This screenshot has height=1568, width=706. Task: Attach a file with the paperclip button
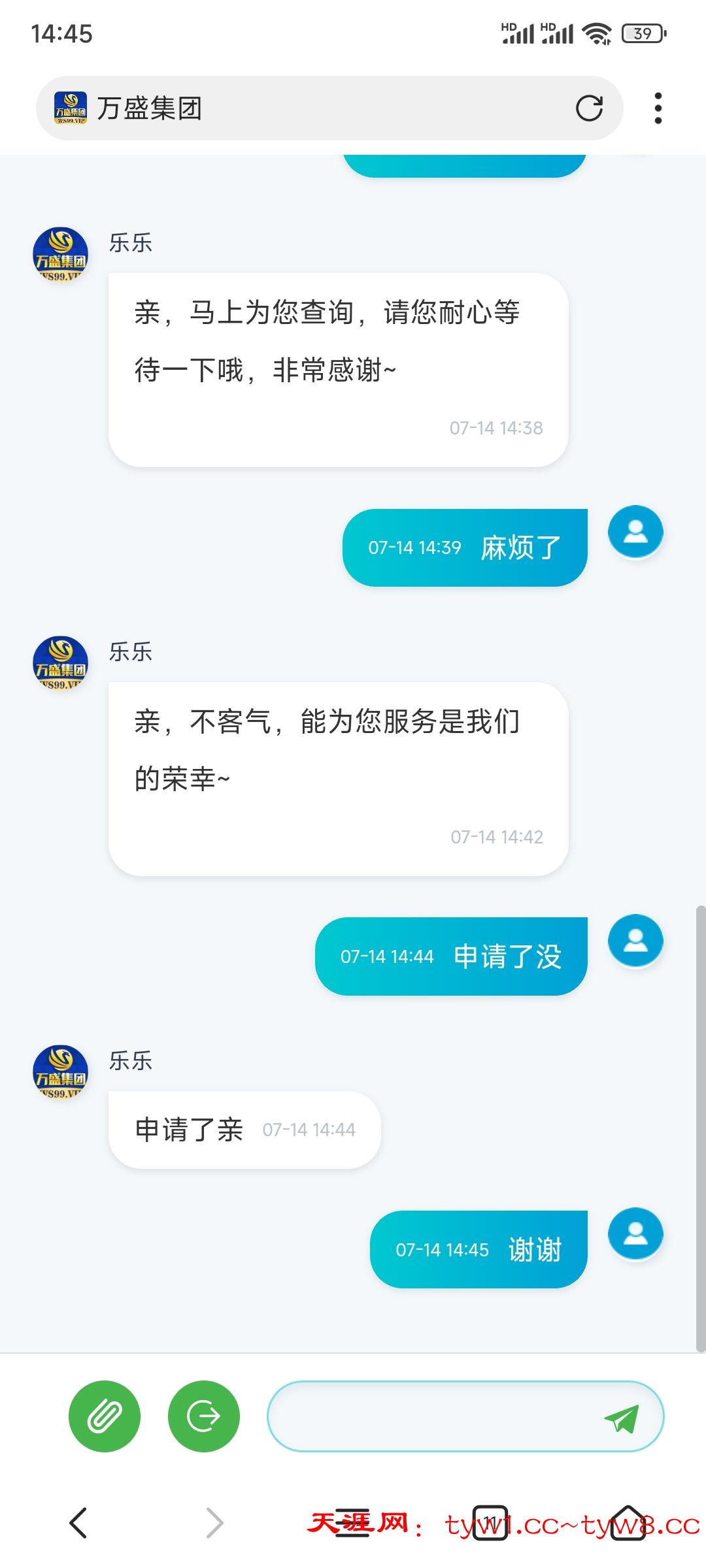[x=105, y=1416]
